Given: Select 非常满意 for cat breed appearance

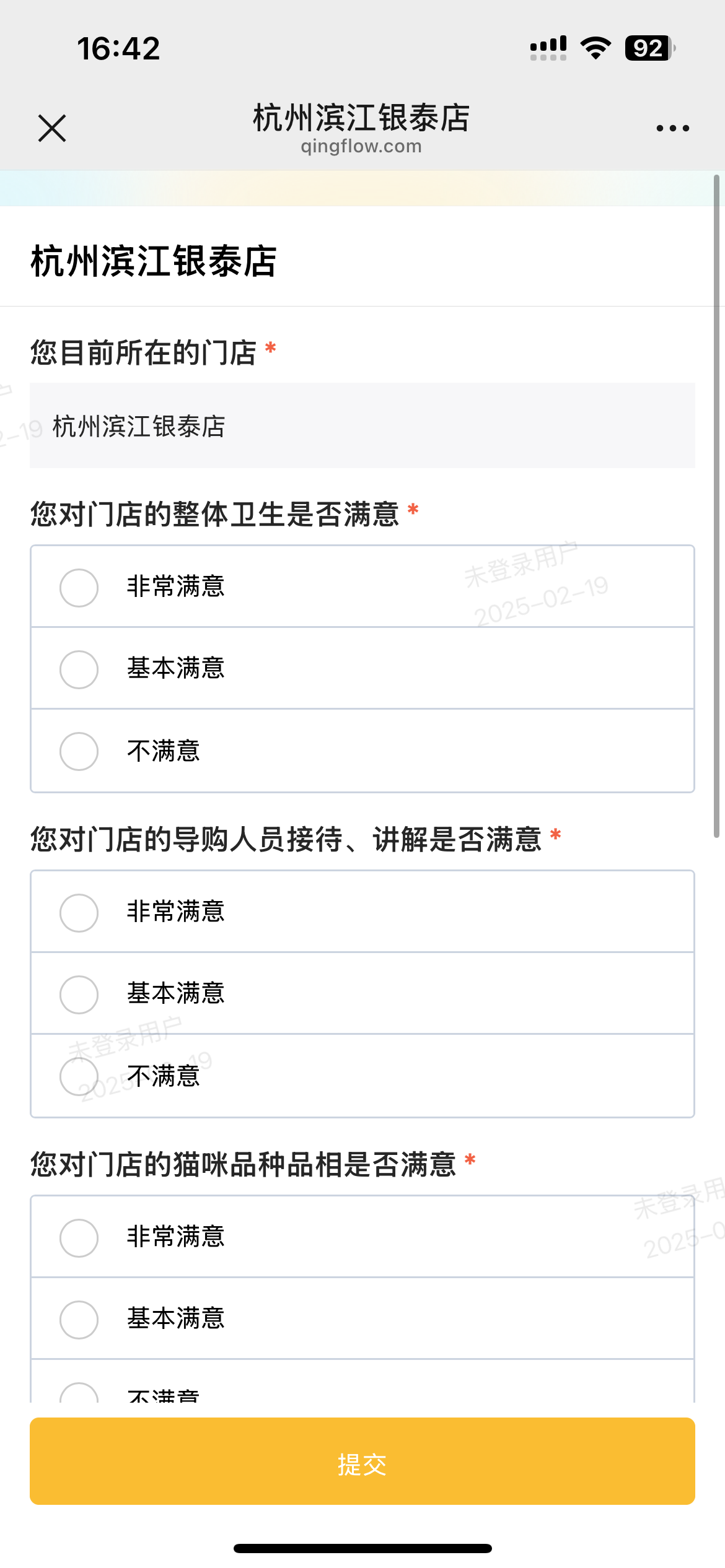Looking at the screenshot, I should point(362,1237).
